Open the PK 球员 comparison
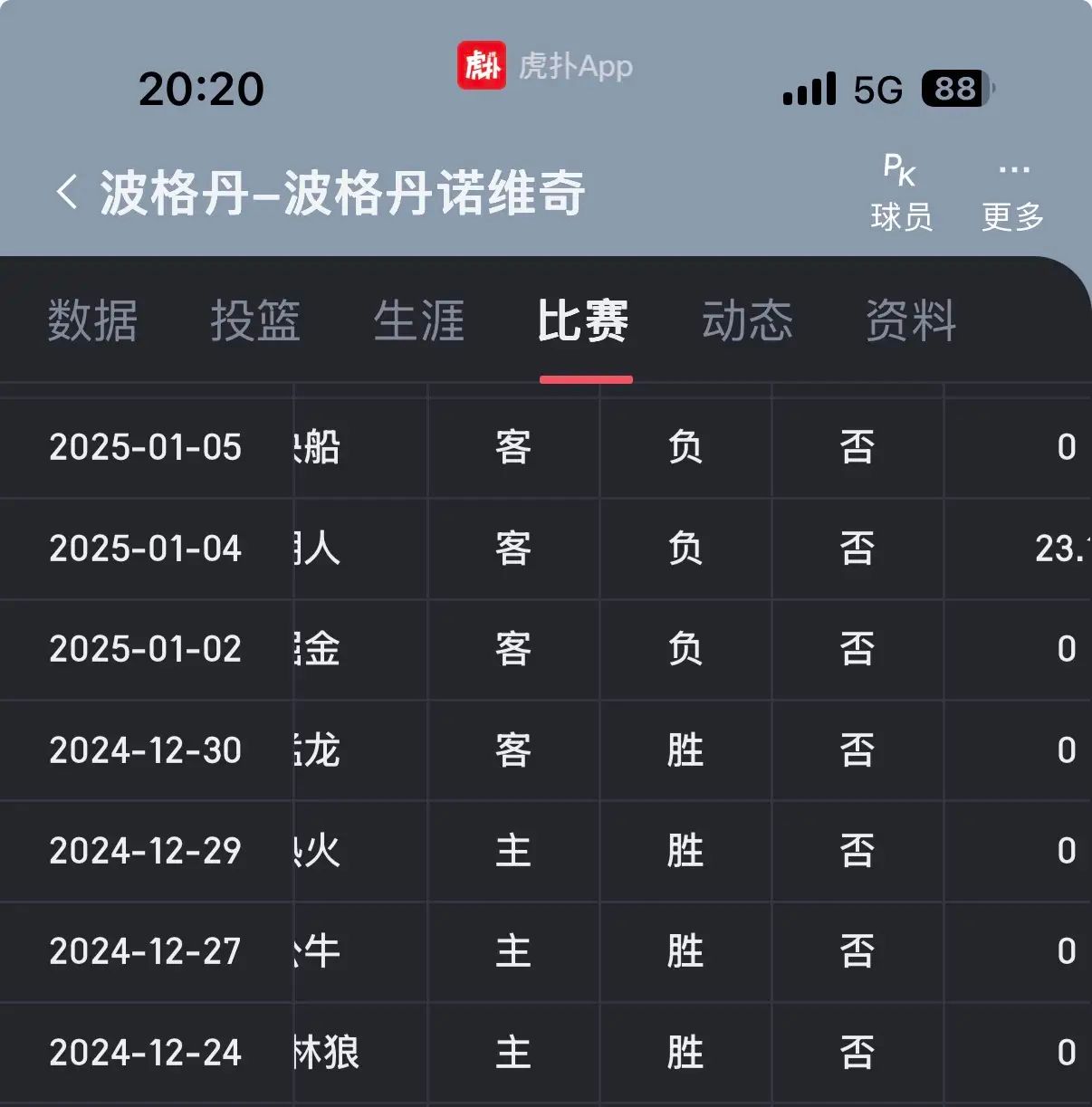The image size is (1092, 1107). [x=901, y=193]
